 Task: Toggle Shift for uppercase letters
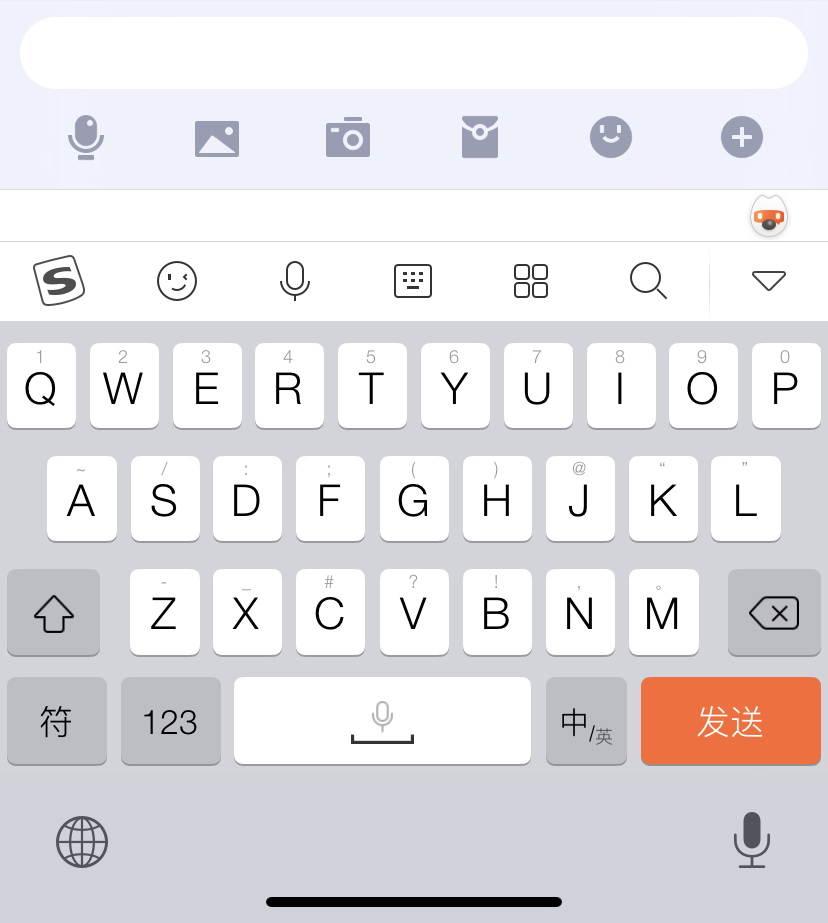tap(53, 612)
